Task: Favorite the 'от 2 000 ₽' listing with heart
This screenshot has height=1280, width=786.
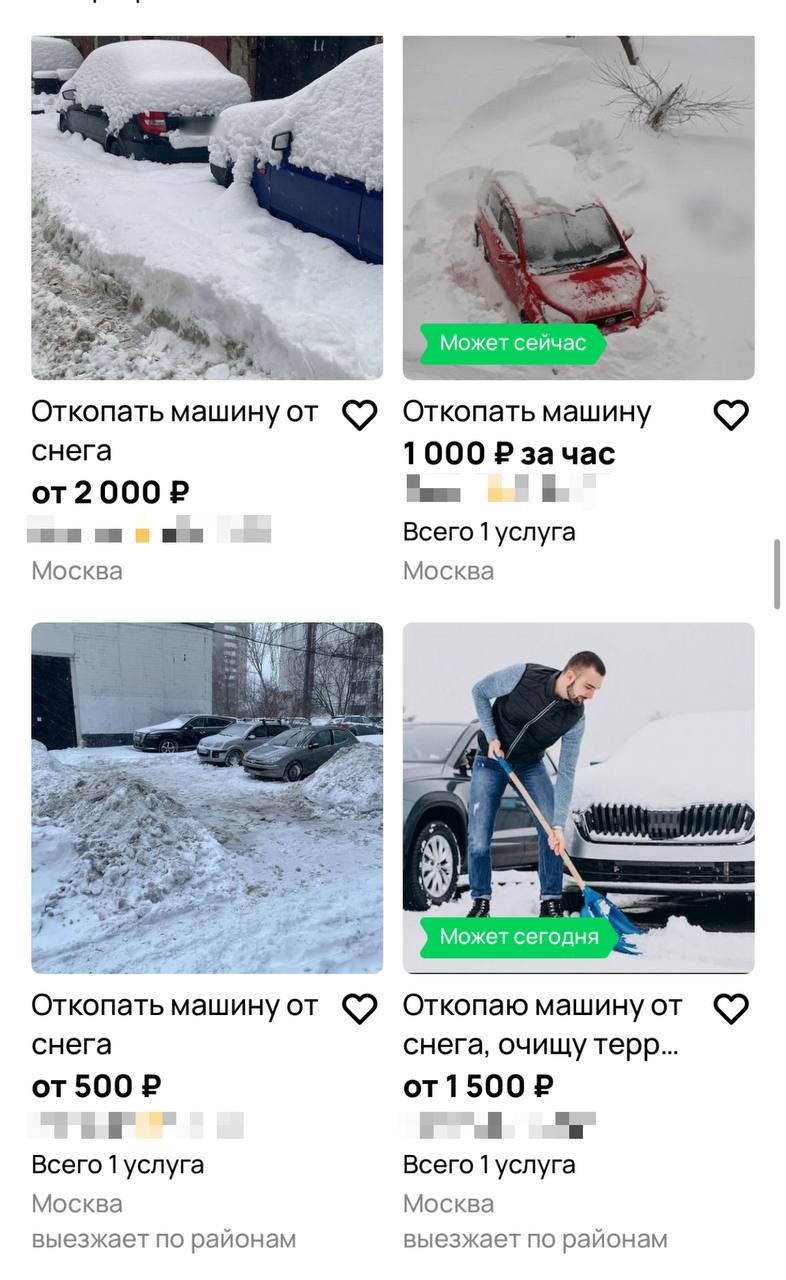Action: [x=359, y=414]
